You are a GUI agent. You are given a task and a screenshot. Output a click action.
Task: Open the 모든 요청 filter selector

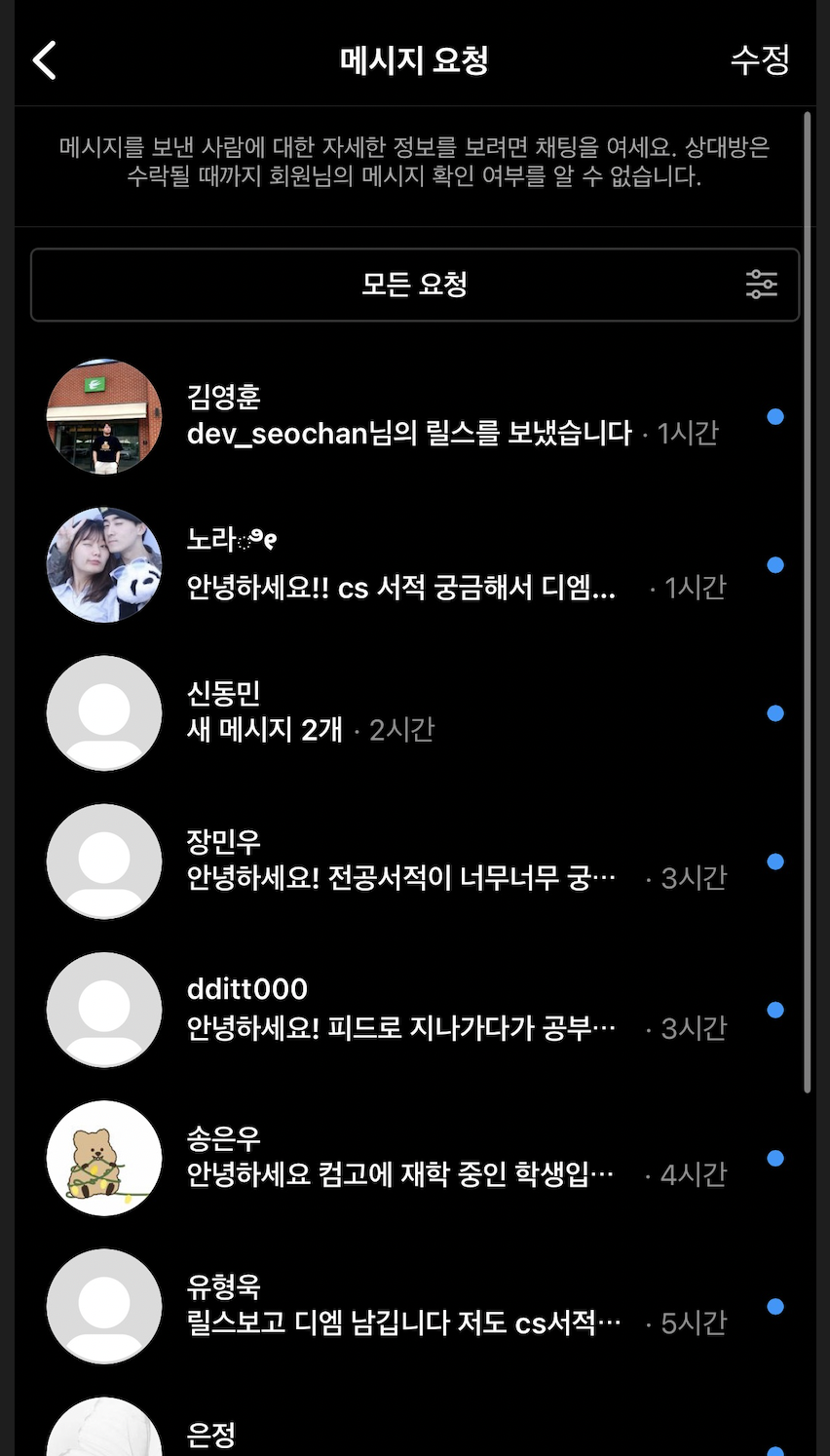tap(415, 285)
